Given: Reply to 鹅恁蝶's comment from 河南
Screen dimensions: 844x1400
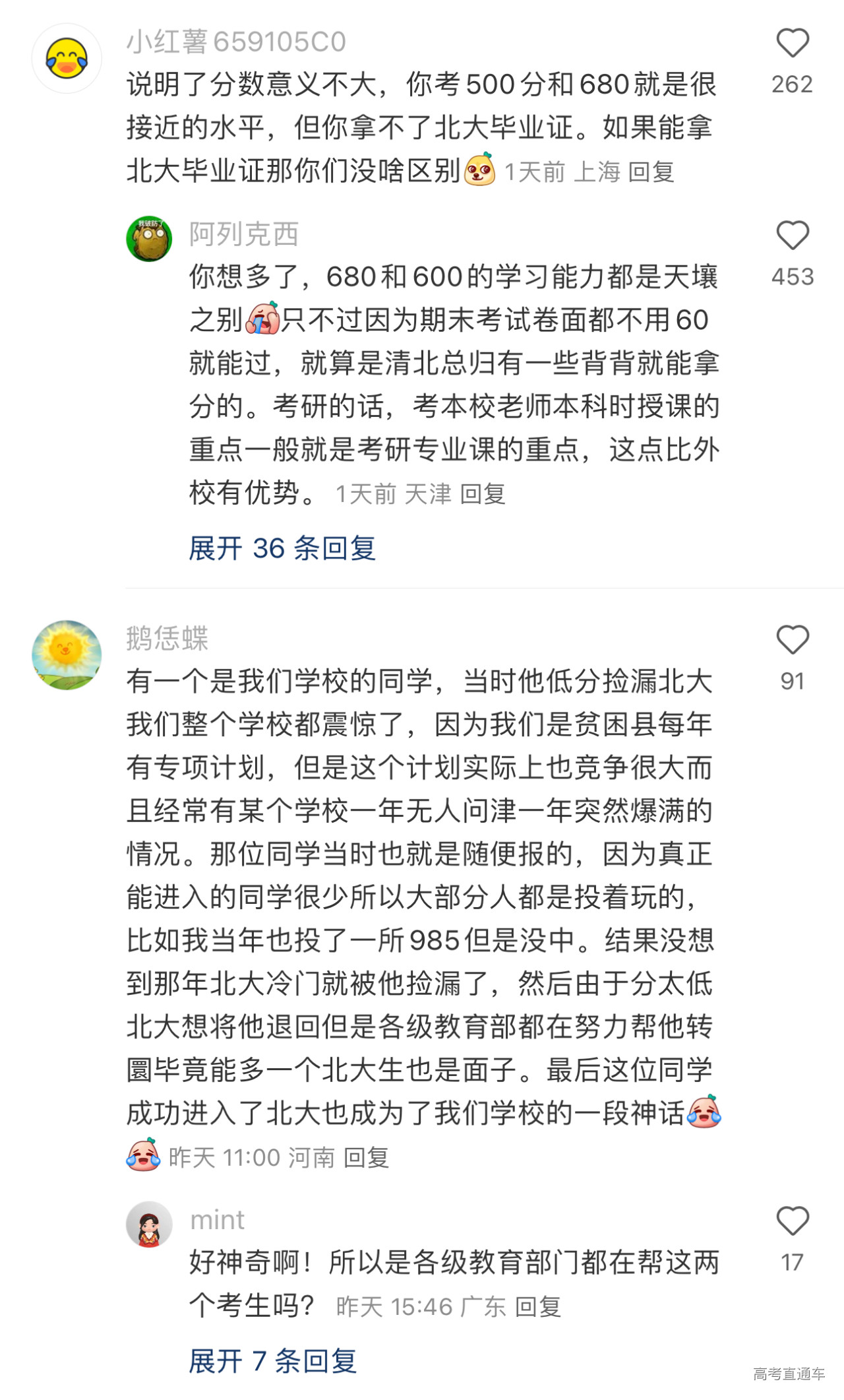Looking at the screenshot, I should [x=367, y=1158].
